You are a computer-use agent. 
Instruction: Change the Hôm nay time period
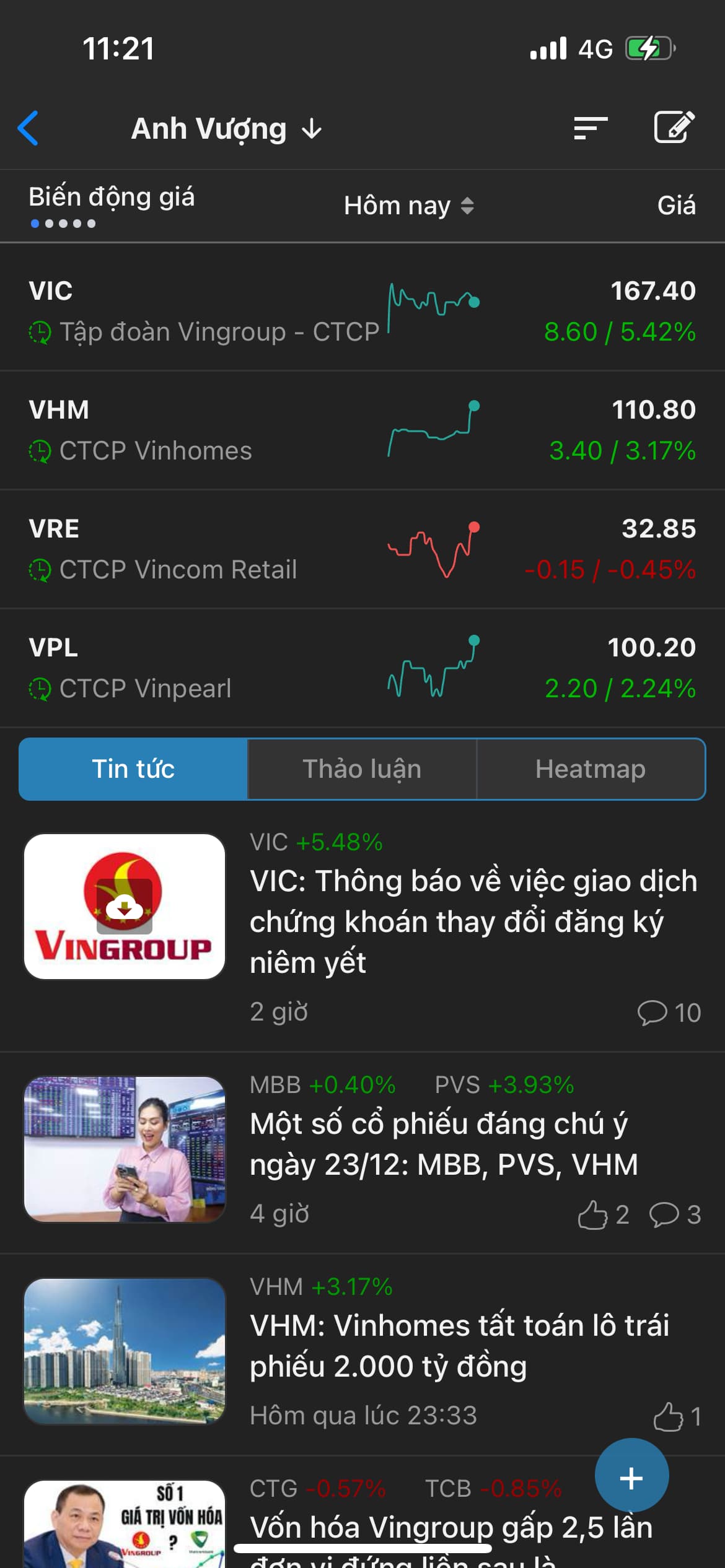[x=408, y=206]
